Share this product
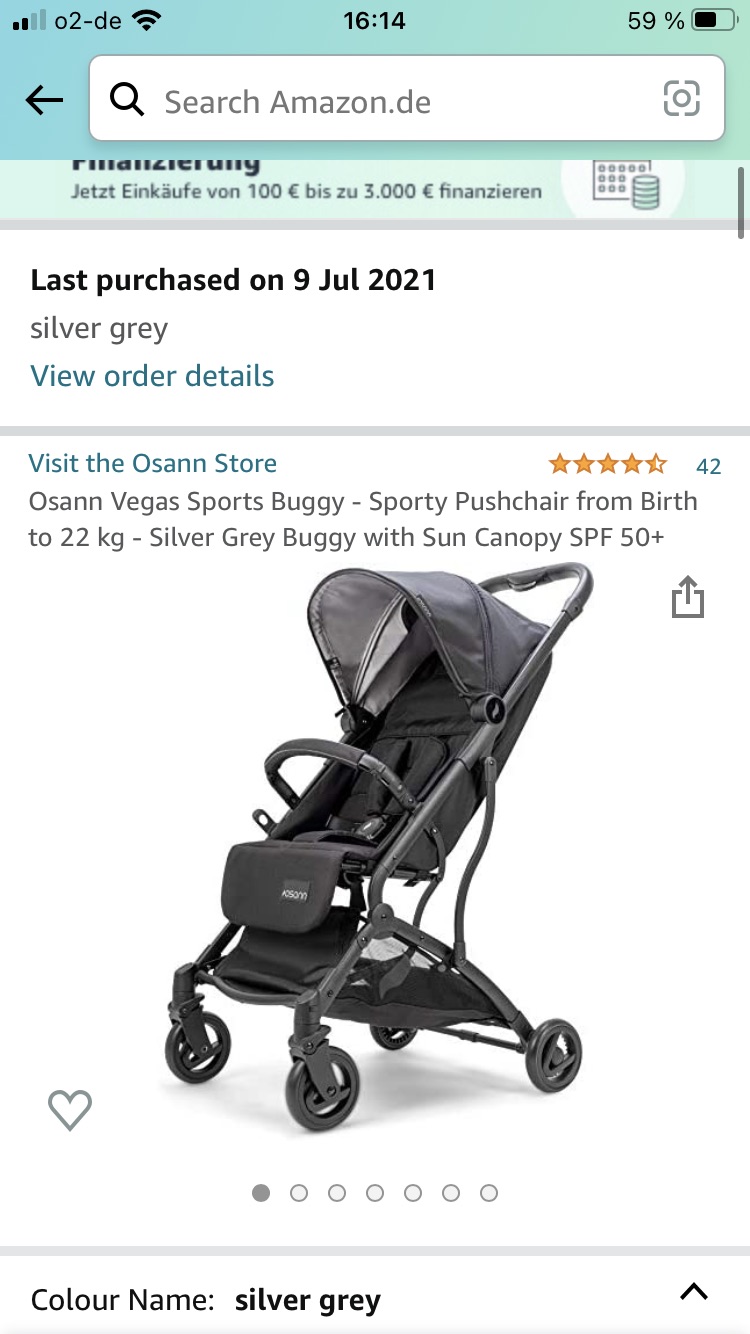The image size is (750, 1334). point(687,597)
